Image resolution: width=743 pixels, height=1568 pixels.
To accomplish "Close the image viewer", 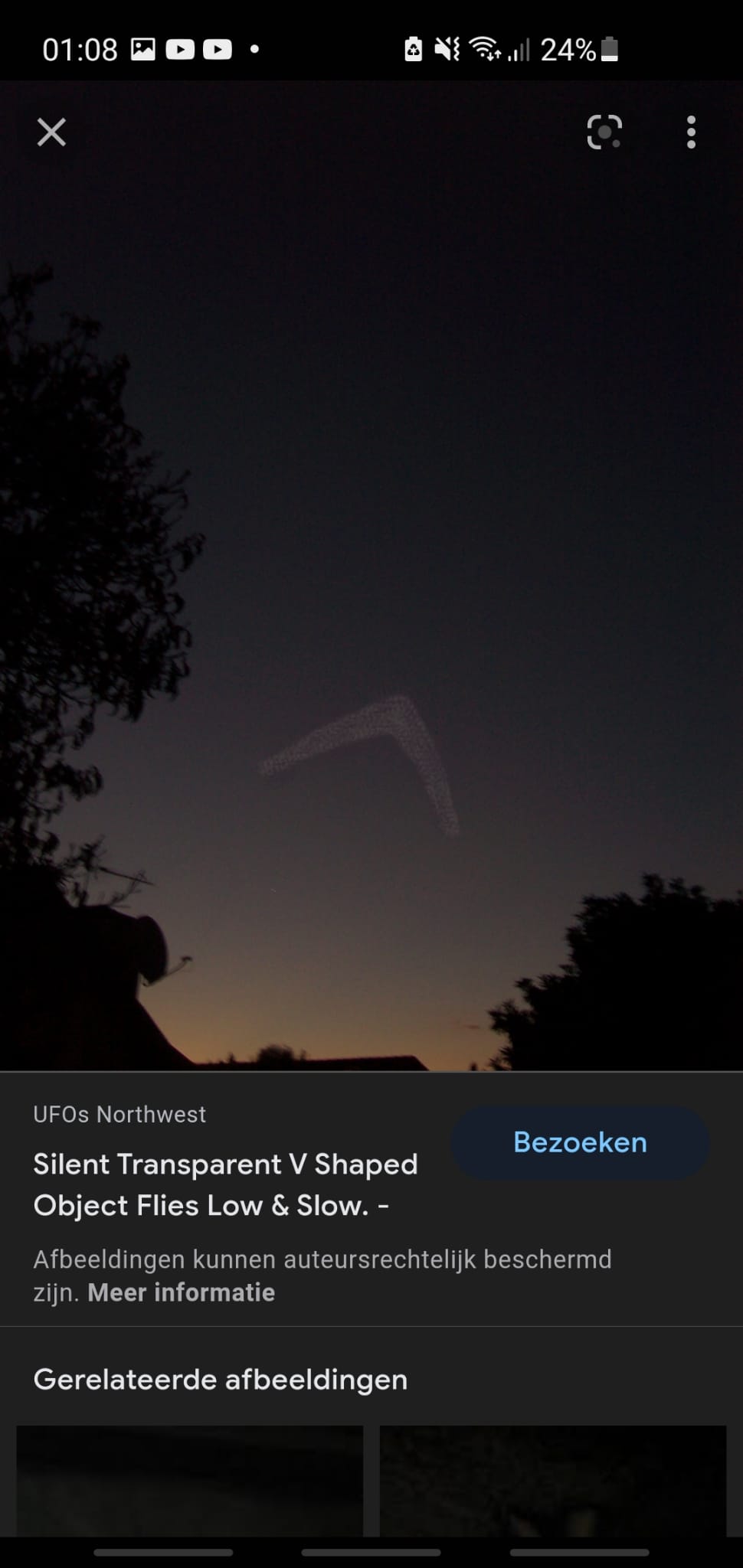I will click(51, 132).
